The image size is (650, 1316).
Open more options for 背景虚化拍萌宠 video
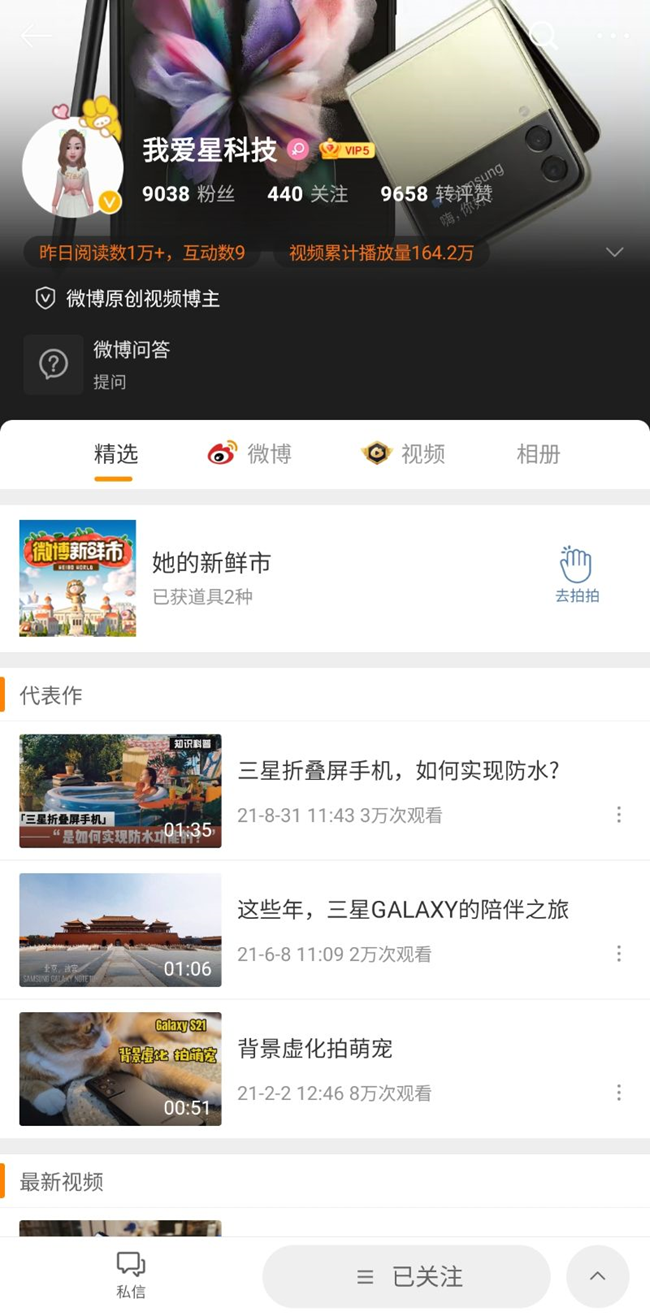pyautogui.click(x=619, y=1093)
